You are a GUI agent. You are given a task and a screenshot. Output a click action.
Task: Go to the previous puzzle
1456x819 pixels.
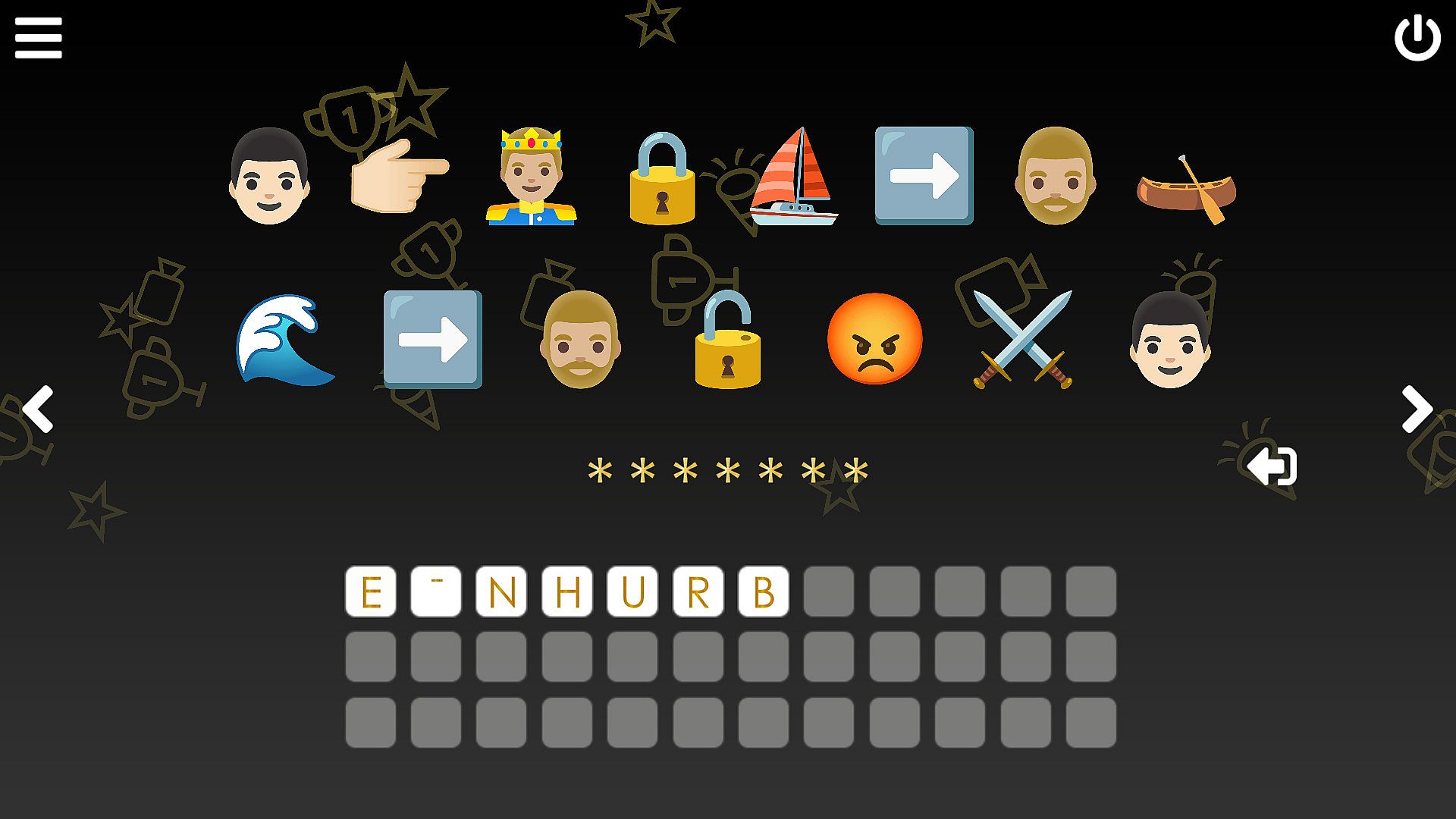[38, 409]
